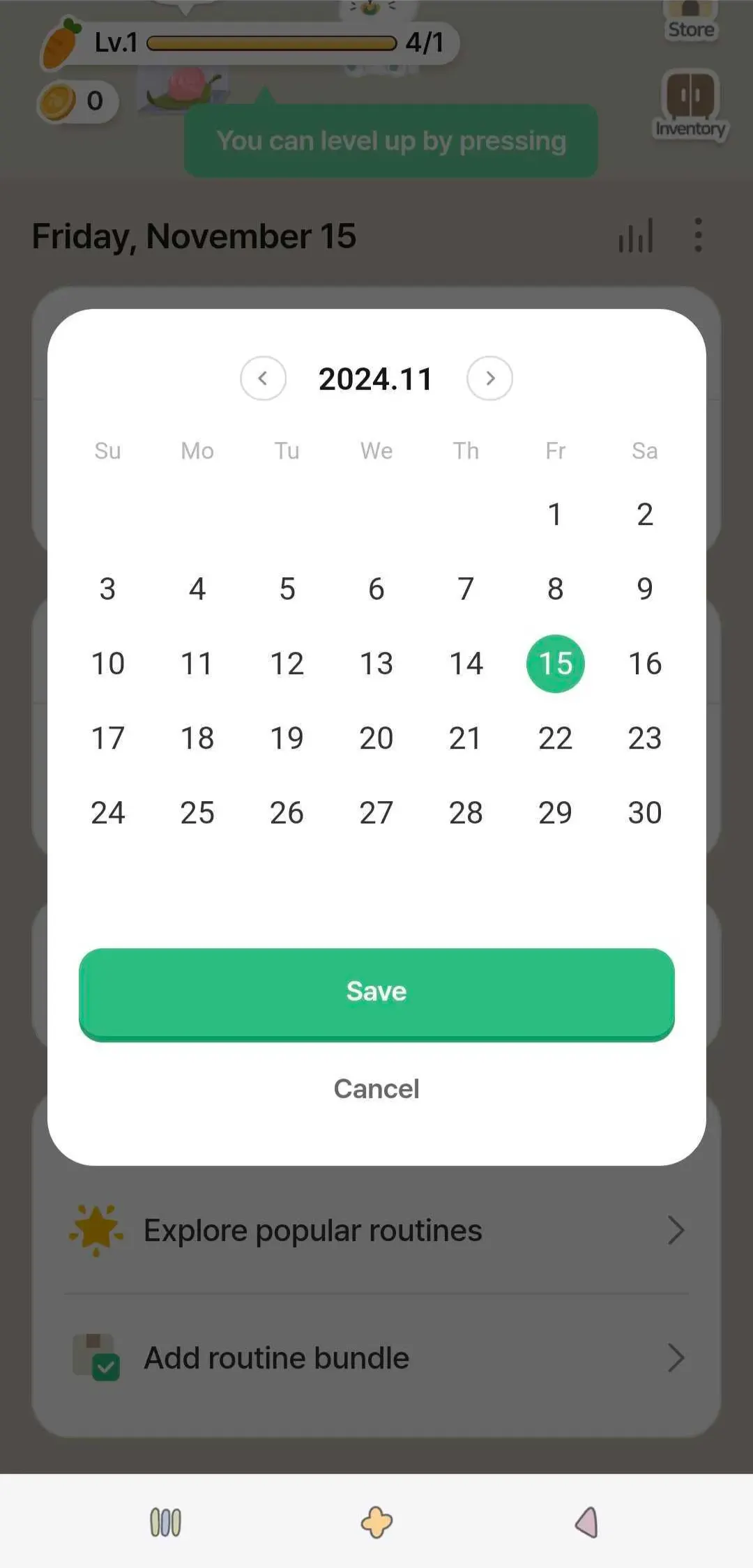
Task: Select the highlighted date 15
Action: tap(555, 664)
